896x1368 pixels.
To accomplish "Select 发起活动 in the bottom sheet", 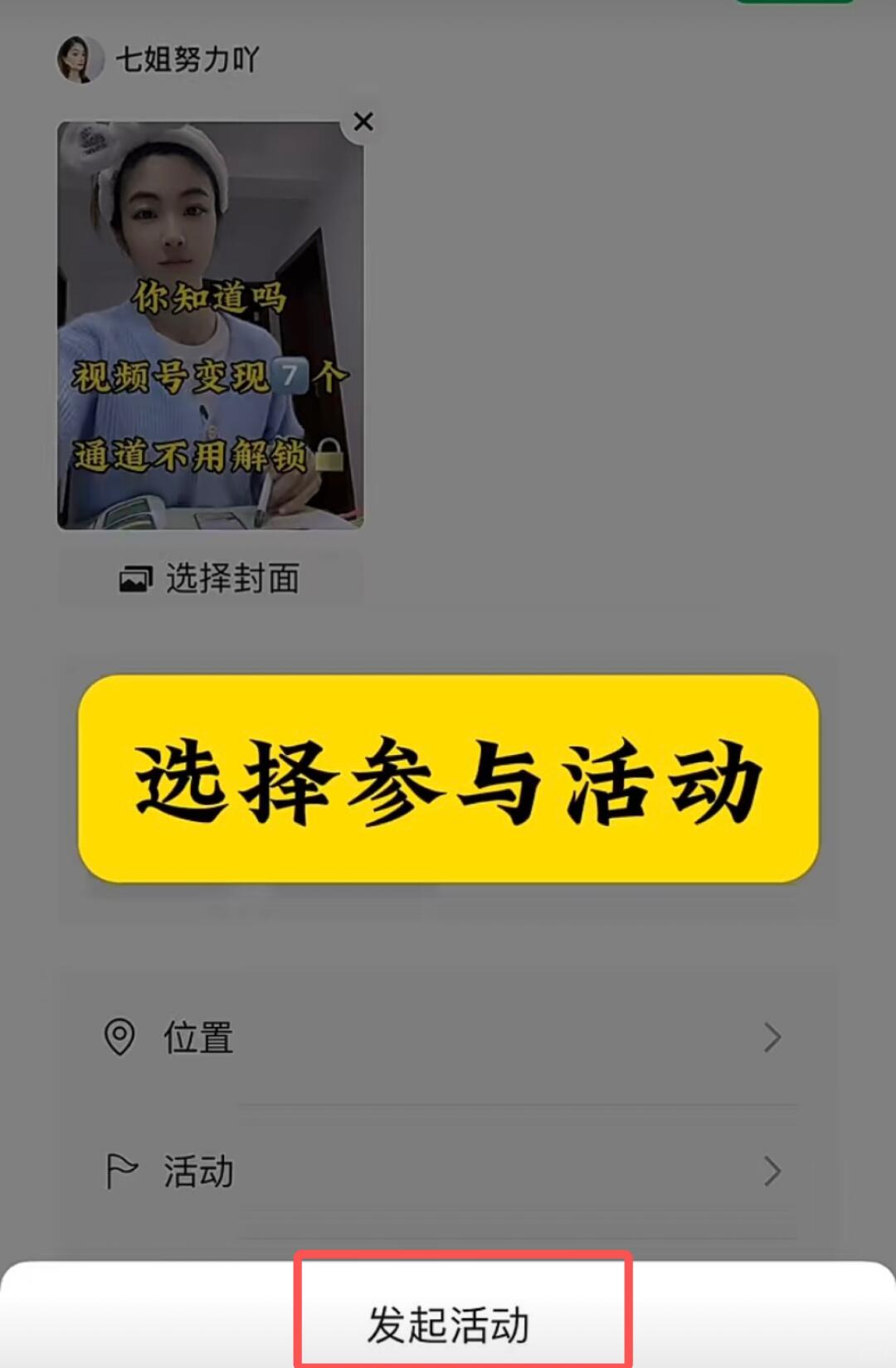I will 449,1324.
